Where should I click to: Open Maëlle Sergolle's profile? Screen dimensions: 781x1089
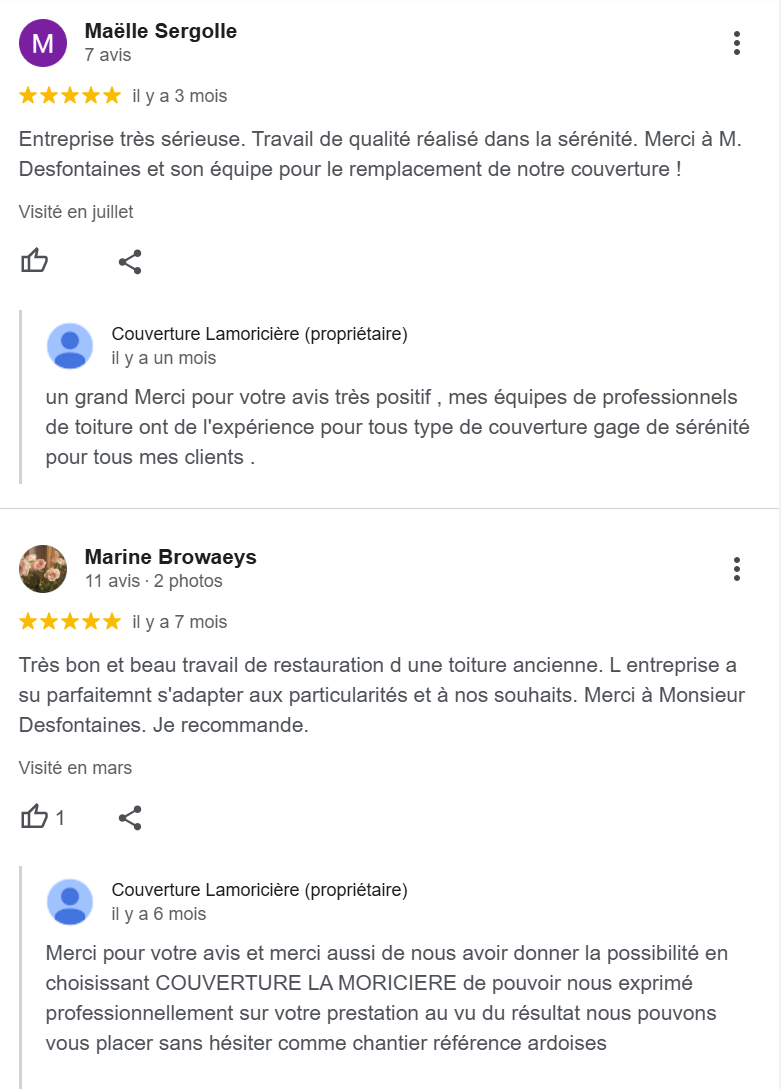tap(161, 31)
